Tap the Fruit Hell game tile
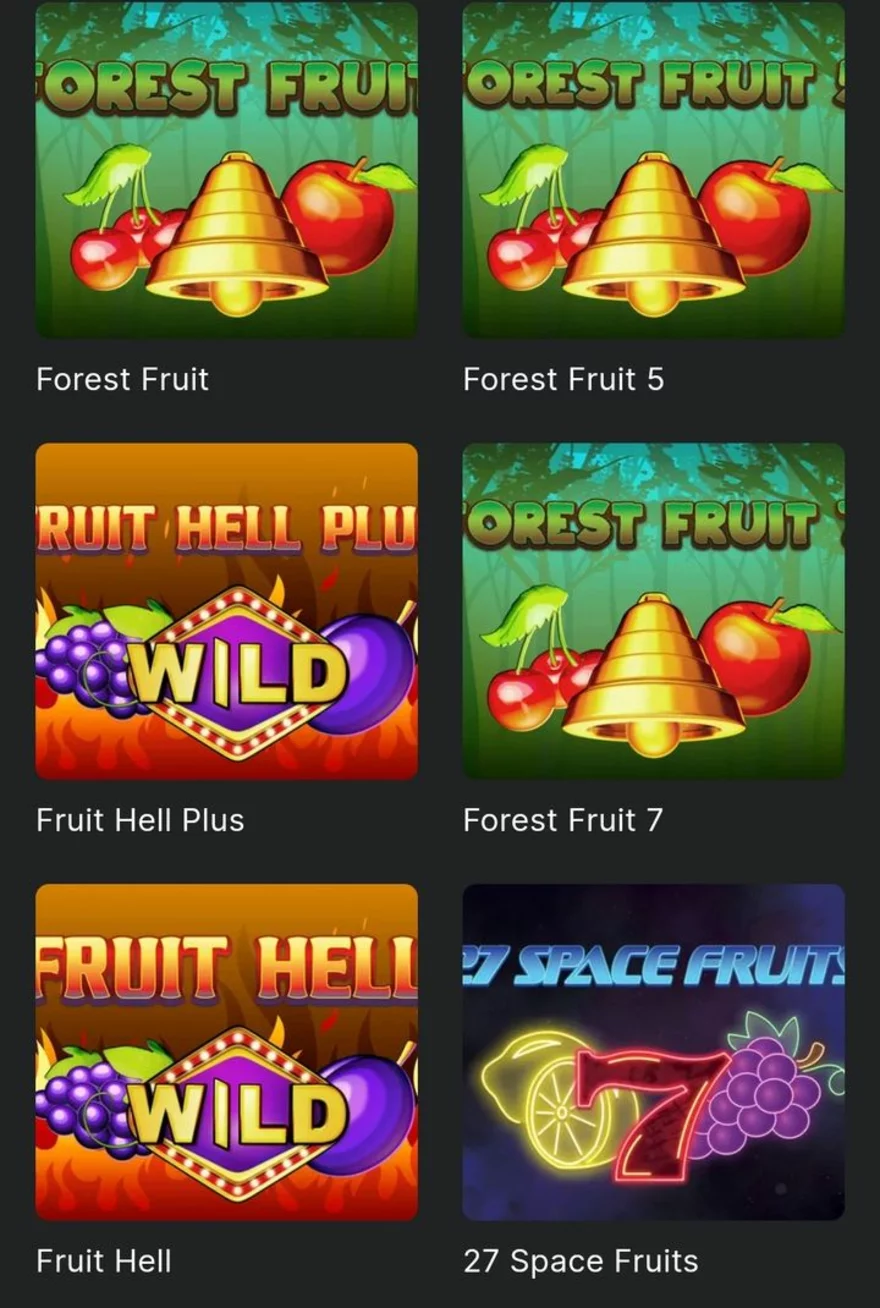 tap(226, 1052)
